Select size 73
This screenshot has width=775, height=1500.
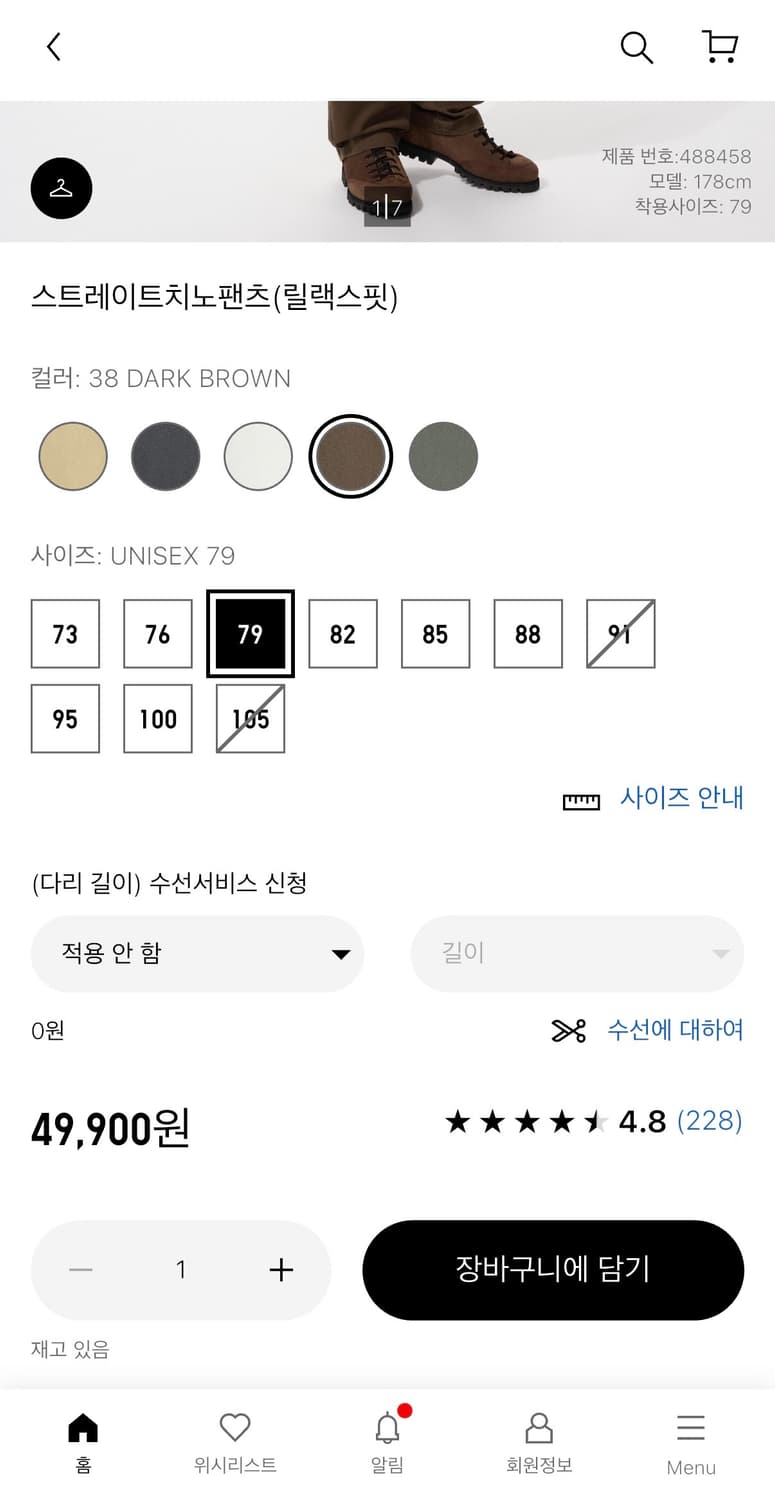coord(65,634)
